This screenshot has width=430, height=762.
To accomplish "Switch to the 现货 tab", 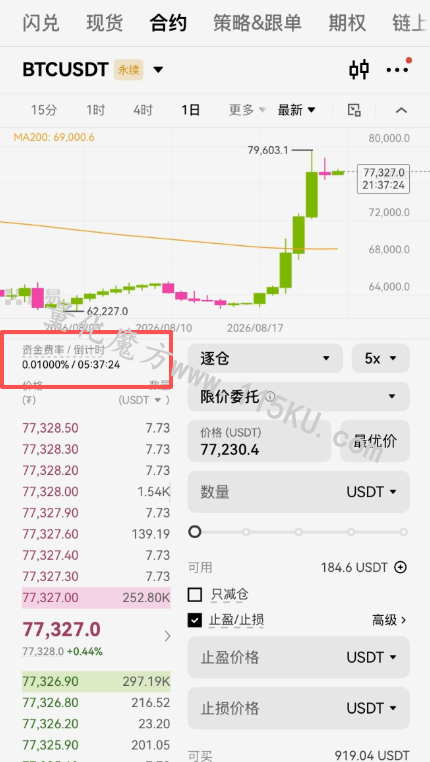I will [104, 23].
